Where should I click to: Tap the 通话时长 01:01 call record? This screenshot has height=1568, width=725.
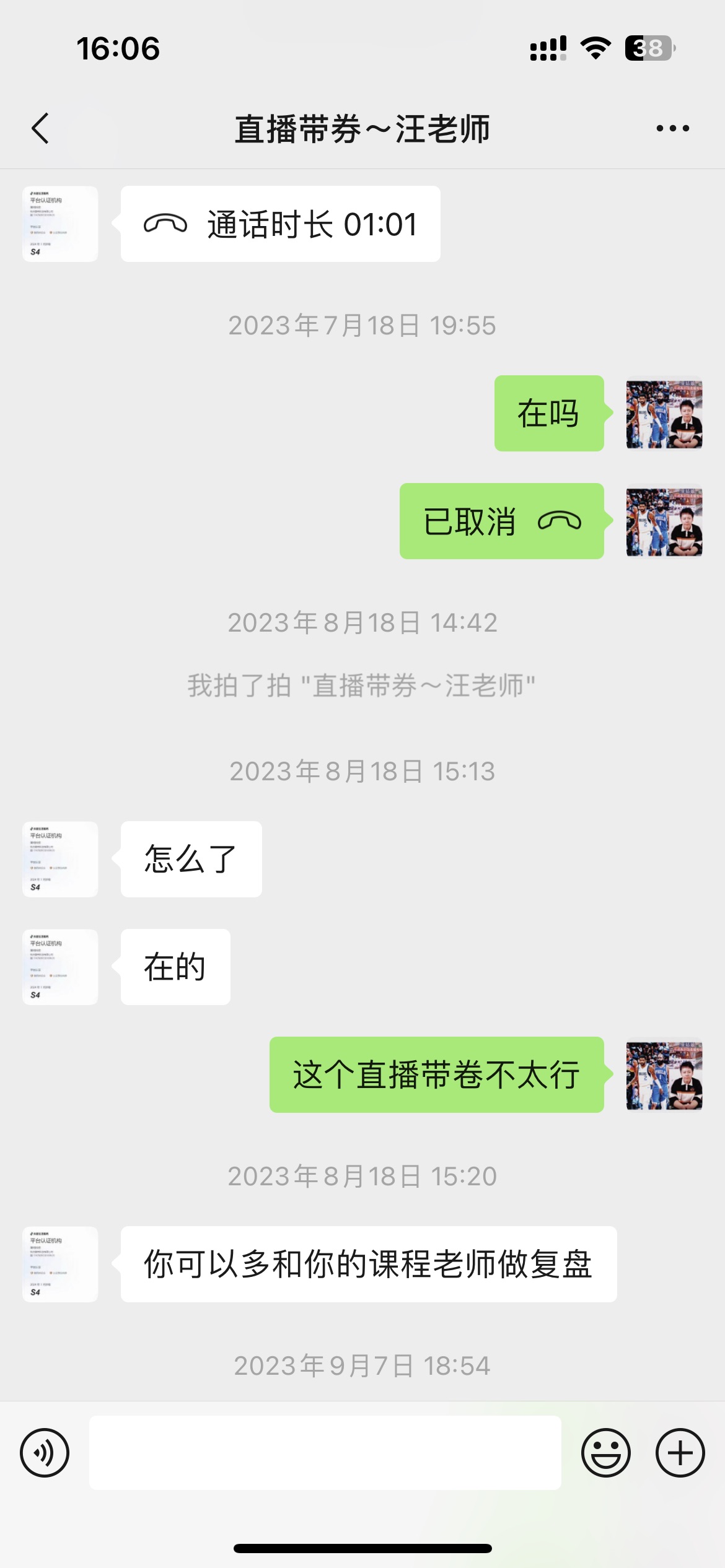(x=280, y=224)
